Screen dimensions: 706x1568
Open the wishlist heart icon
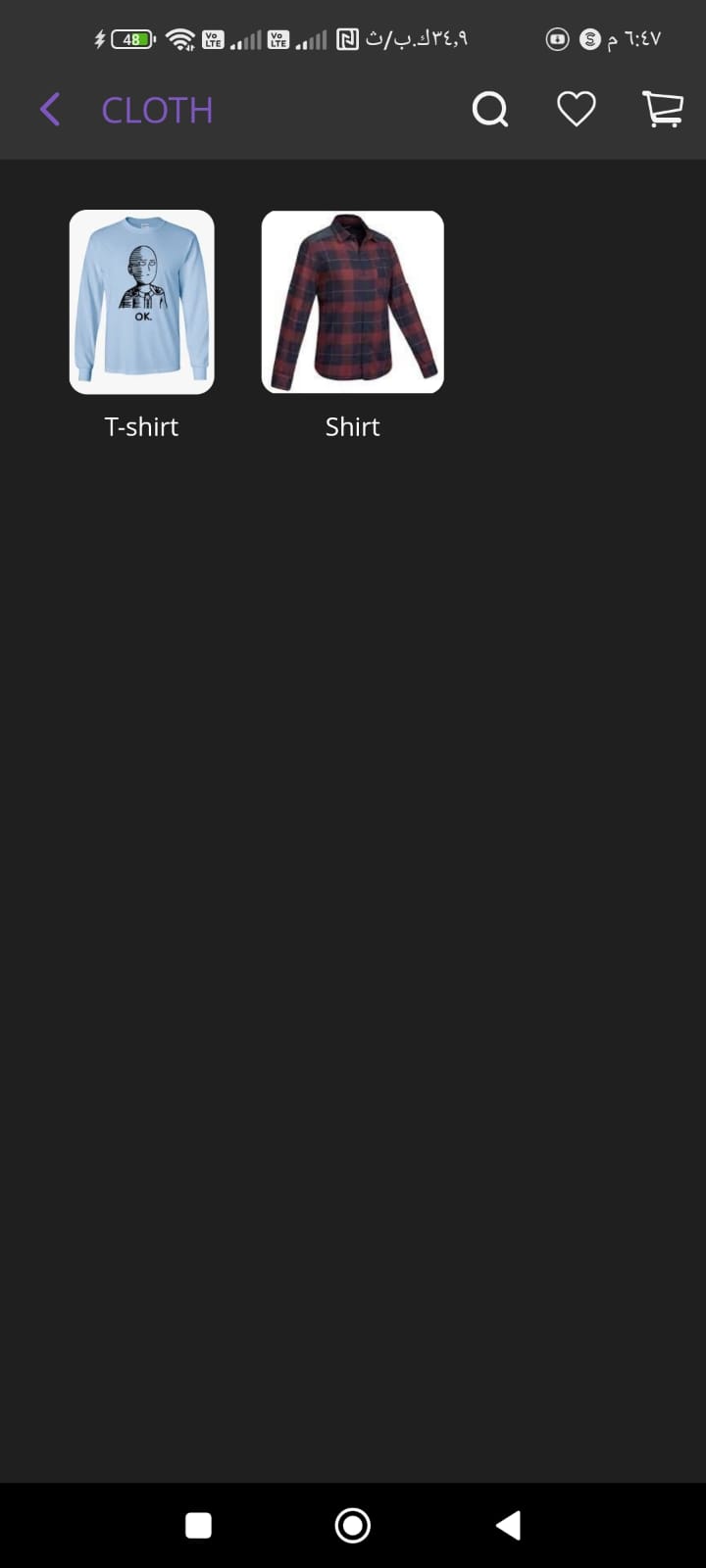click(577, 109)
